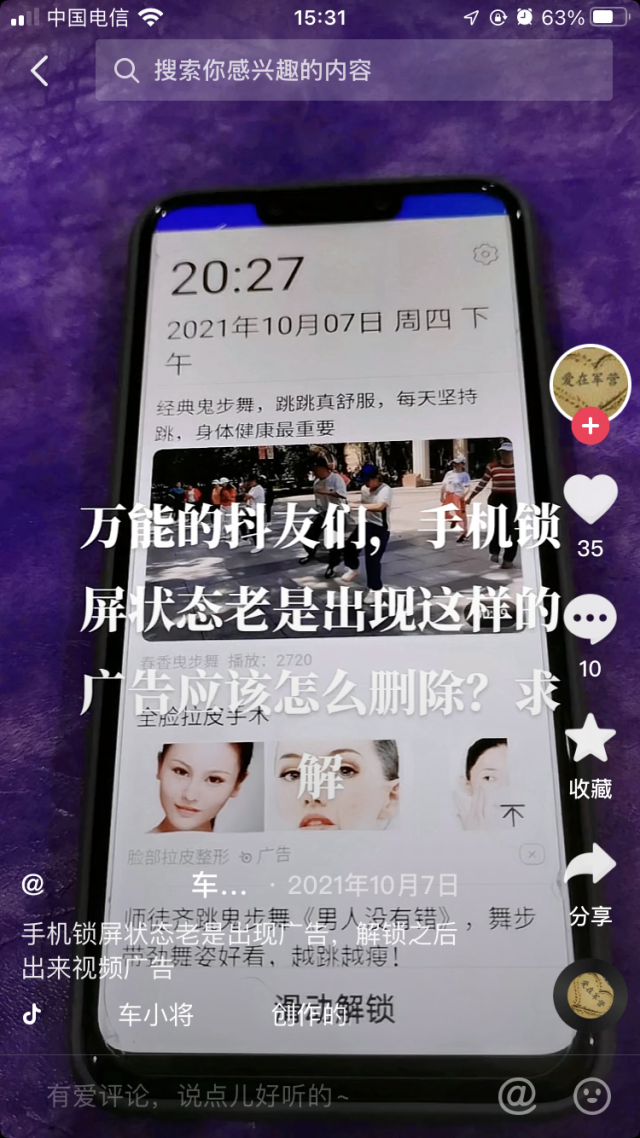Image resolution: width=640 pixels, height=1138 pixels.
Task: Like this video with the heart
Action: [x=590, y=500]
